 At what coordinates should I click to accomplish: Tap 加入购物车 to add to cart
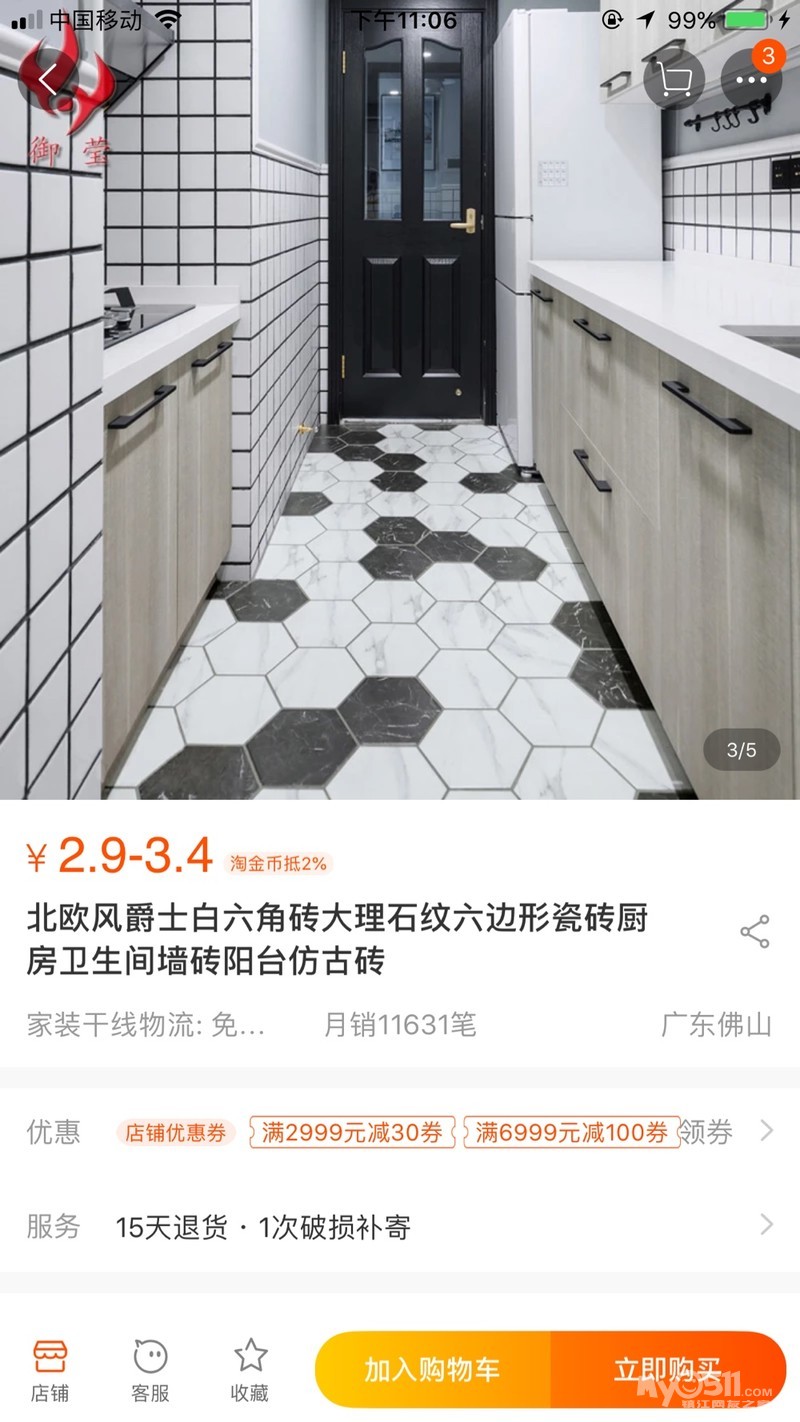tap(432, 1370)
